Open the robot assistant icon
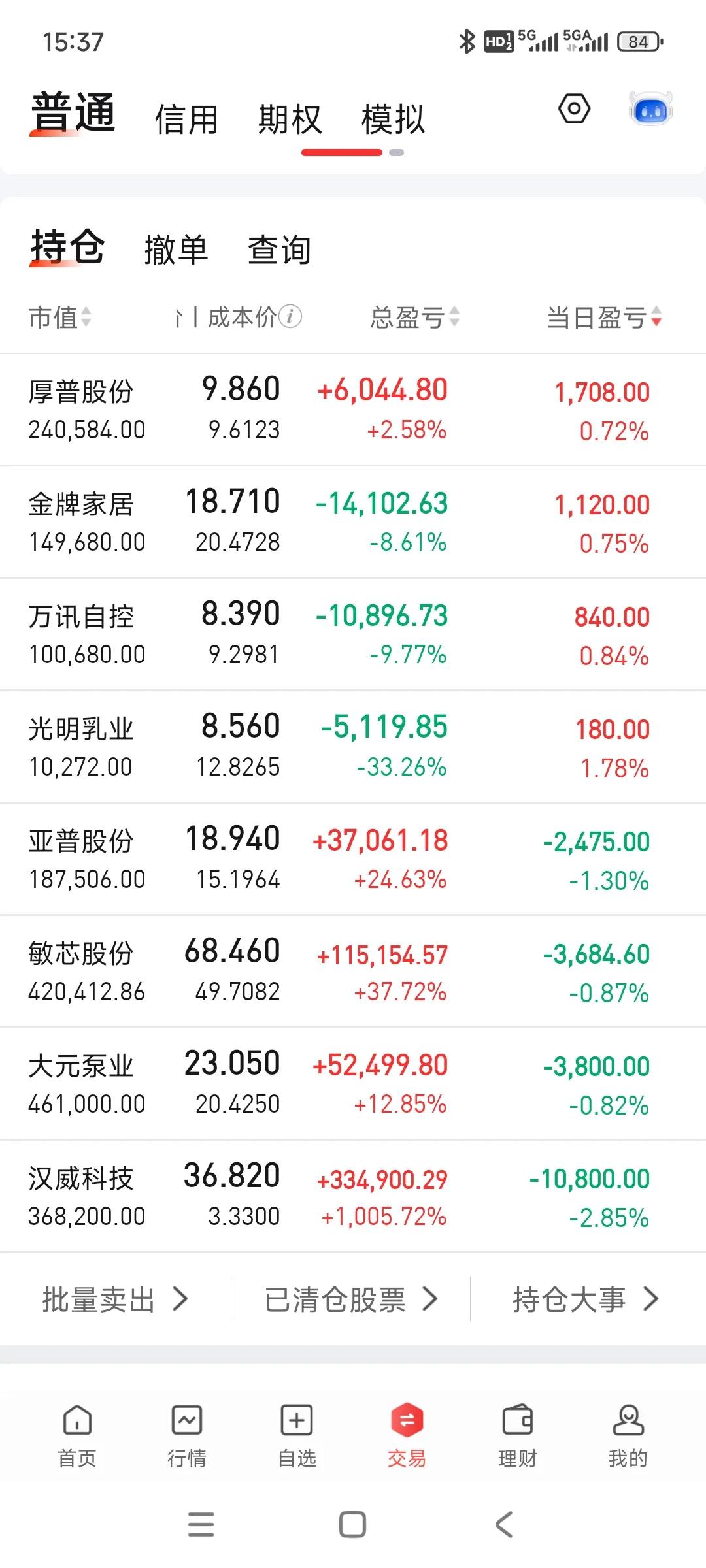Image resolution: width=706 pixels, height=1568 pixels. 650,109
